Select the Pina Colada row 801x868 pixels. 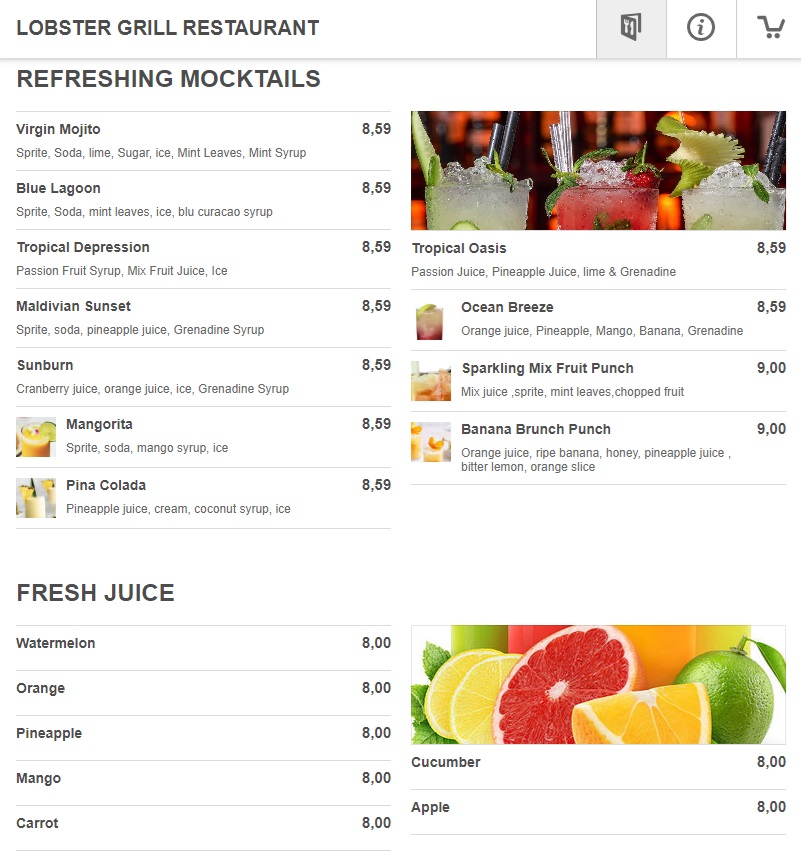click(x=203, y=498)
